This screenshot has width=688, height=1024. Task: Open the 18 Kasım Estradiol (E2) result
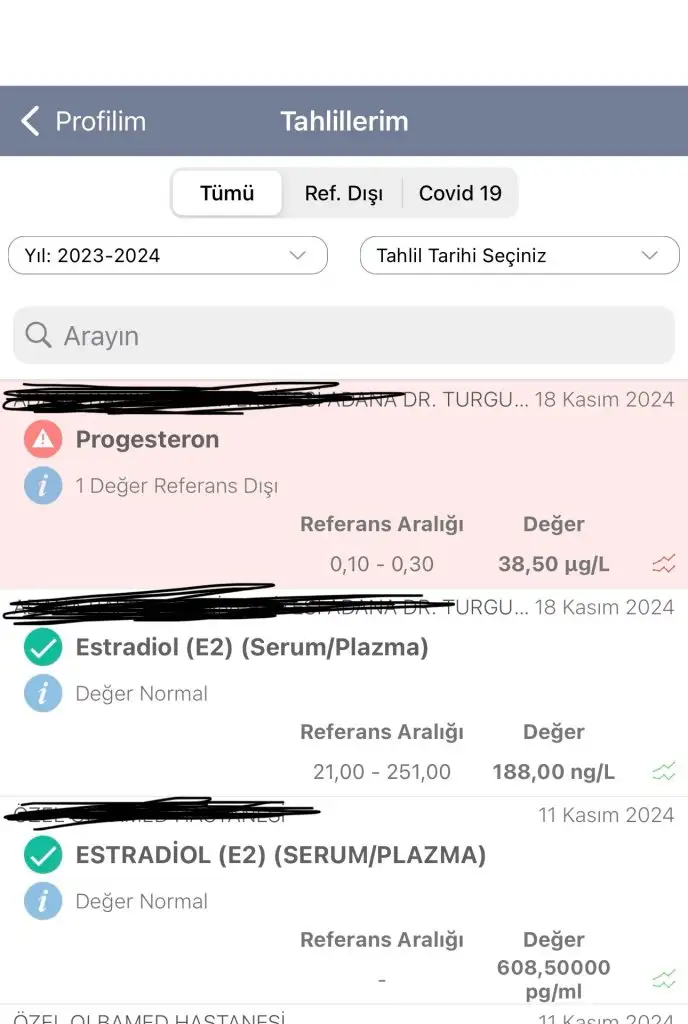click(x=251, y=648)
